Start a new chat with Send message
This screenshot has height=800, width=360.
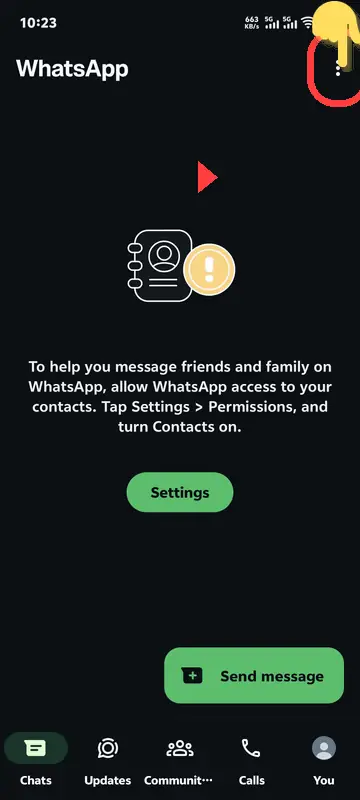[254, 676]
